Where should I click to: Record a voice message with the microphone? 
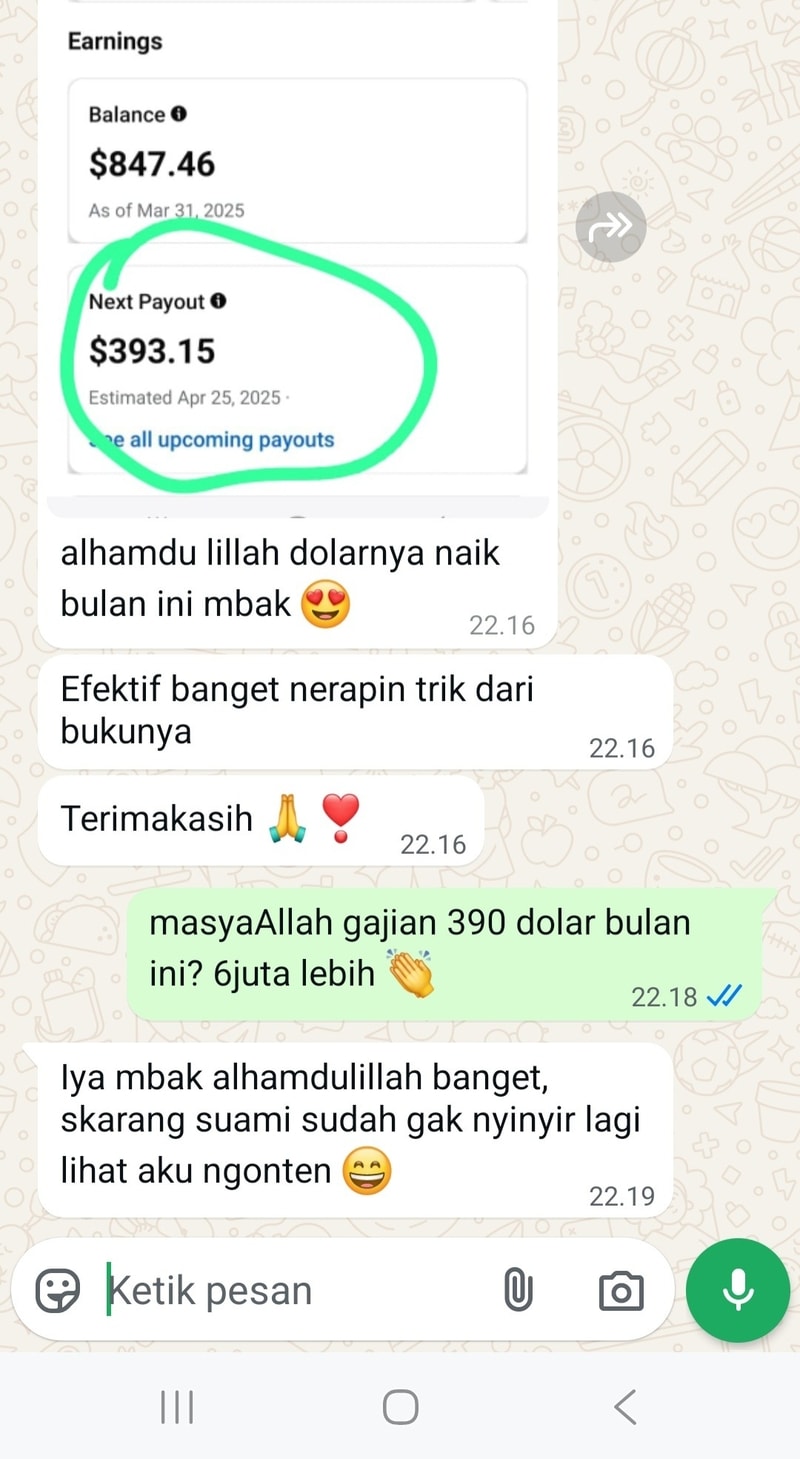pos(738,1290)
